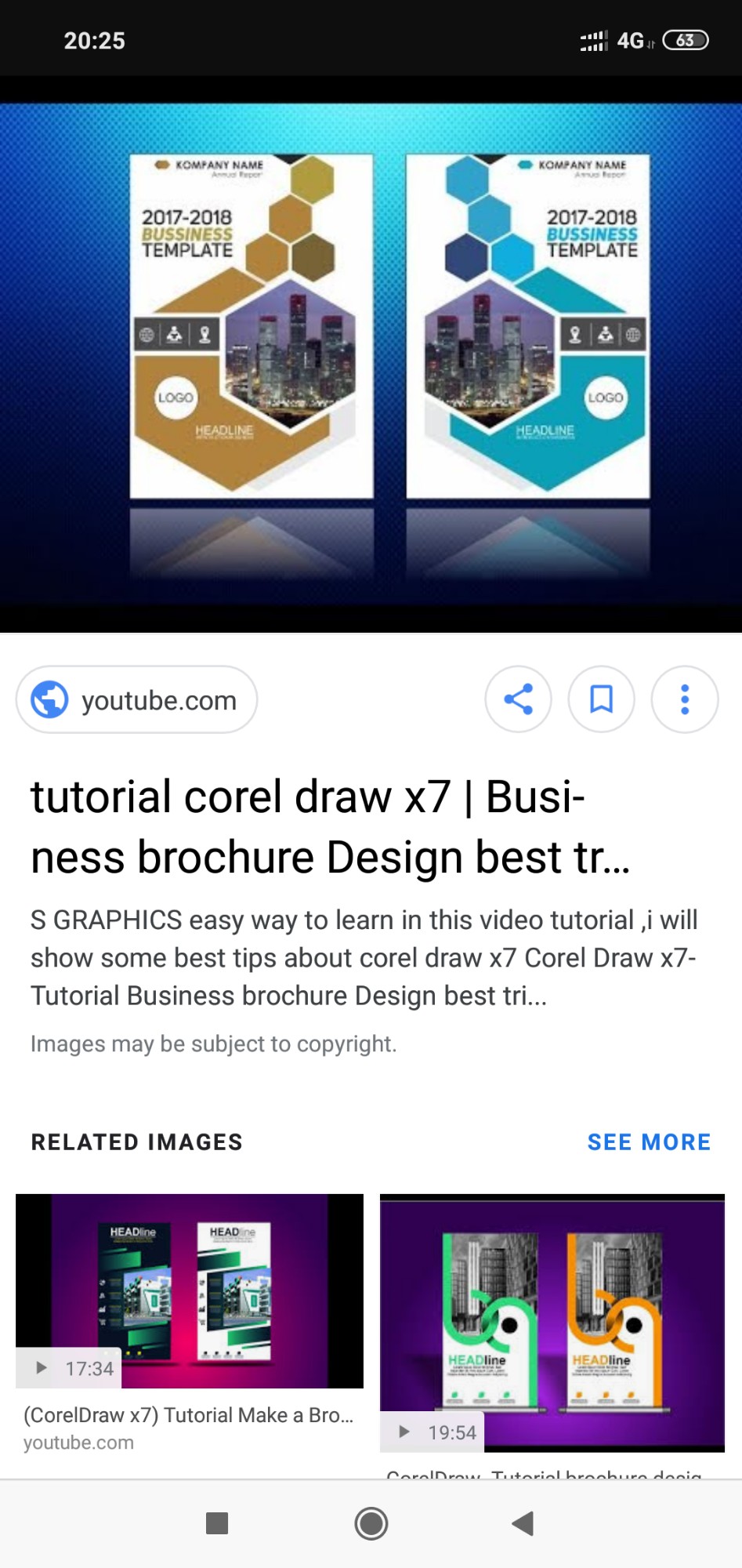
Task: Open the 17:34 related video thumbnail
Action: tap(190, 1290)
